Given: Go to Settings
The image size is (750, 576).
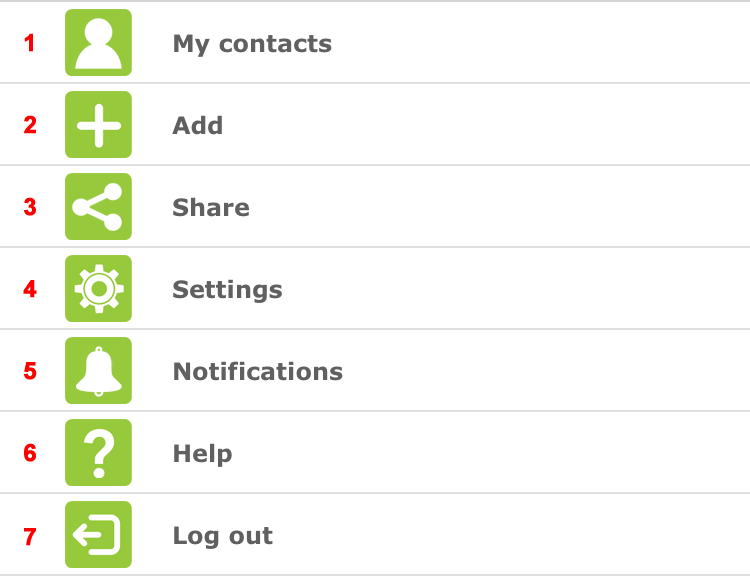Looking at the screenshot, I should point(227,289).
